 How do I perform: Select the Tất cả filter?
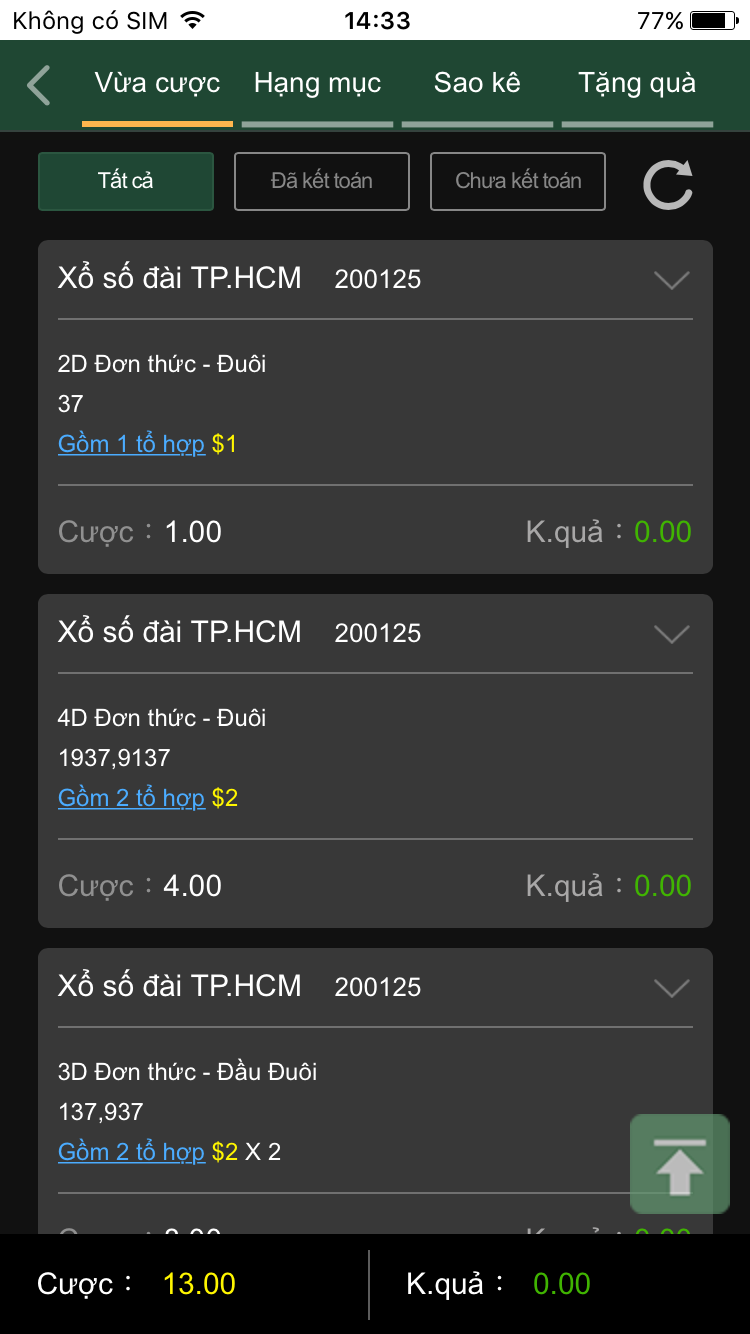[126, 181]
